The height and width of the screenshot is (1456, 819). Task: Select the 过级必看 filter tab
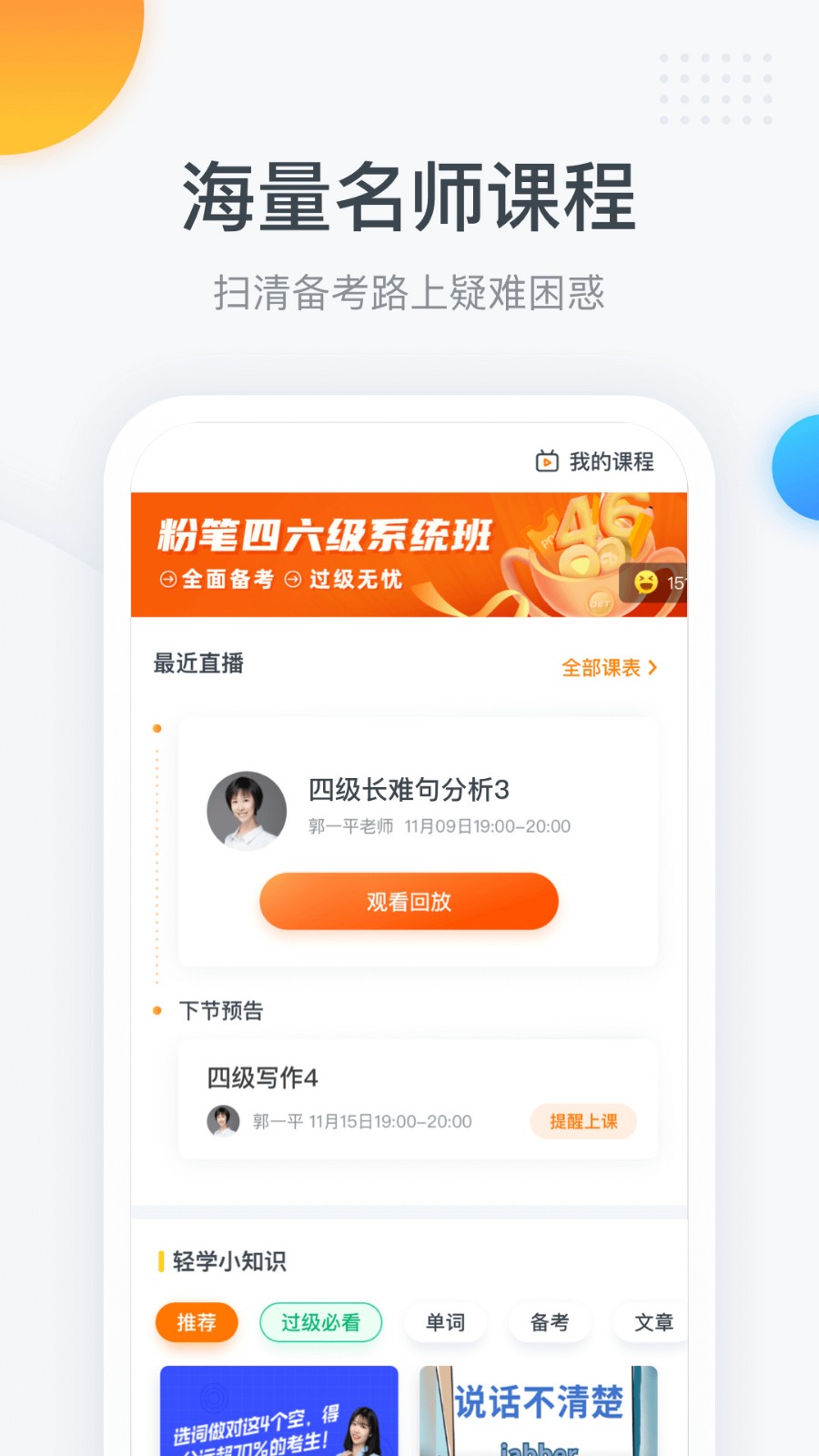(320, 1322)
